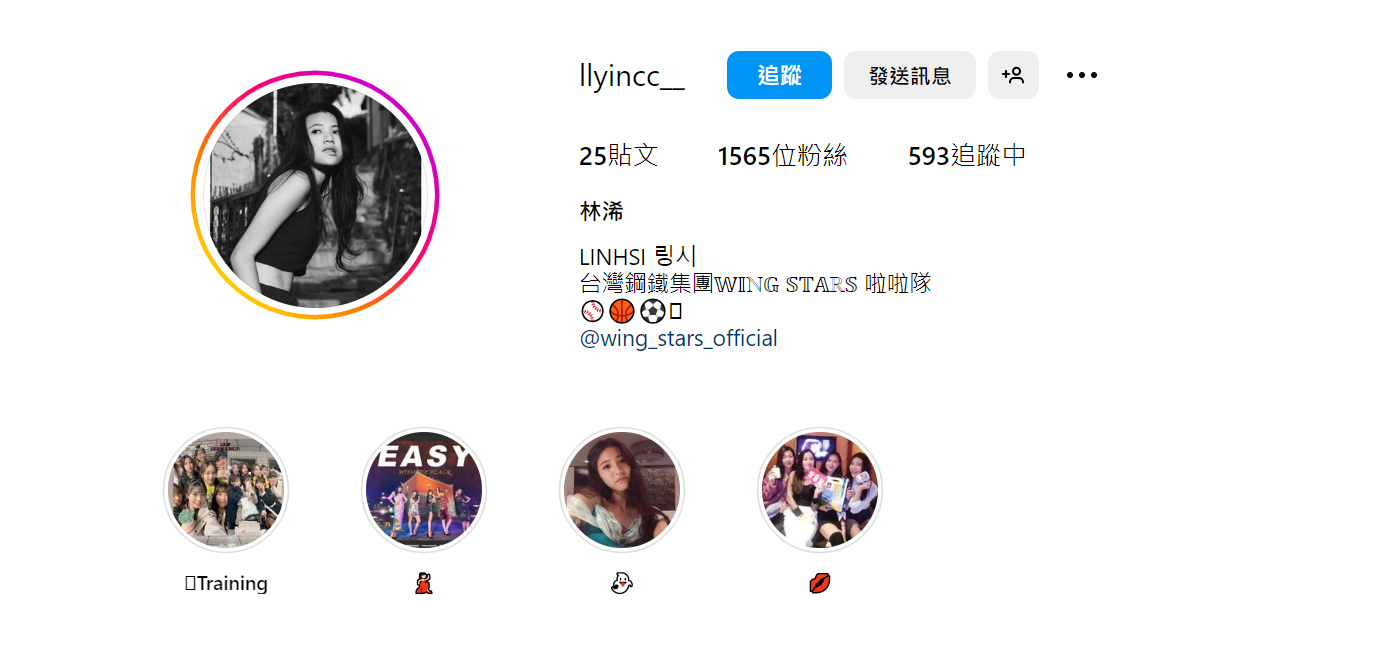Show similar account suggestions

point(1013,75)
